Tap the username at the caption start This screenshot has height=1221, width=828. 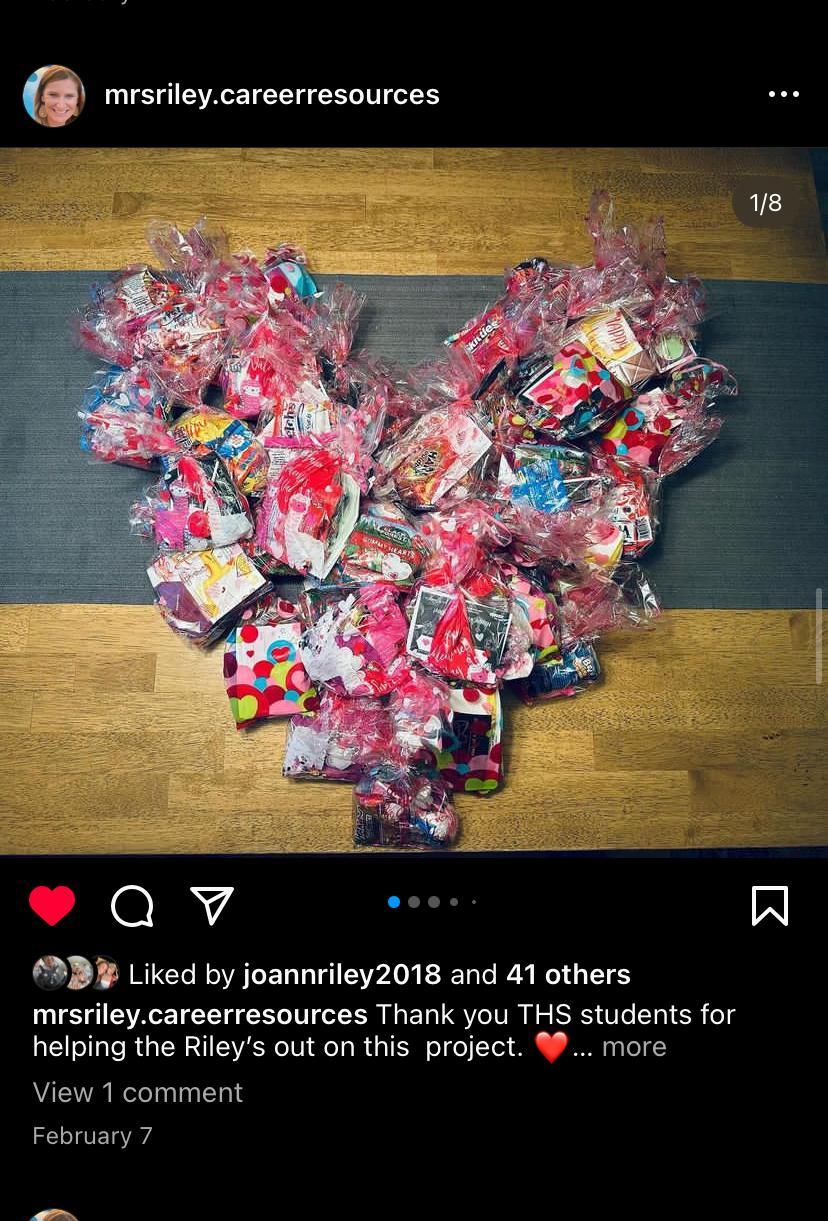[200, 1014]
